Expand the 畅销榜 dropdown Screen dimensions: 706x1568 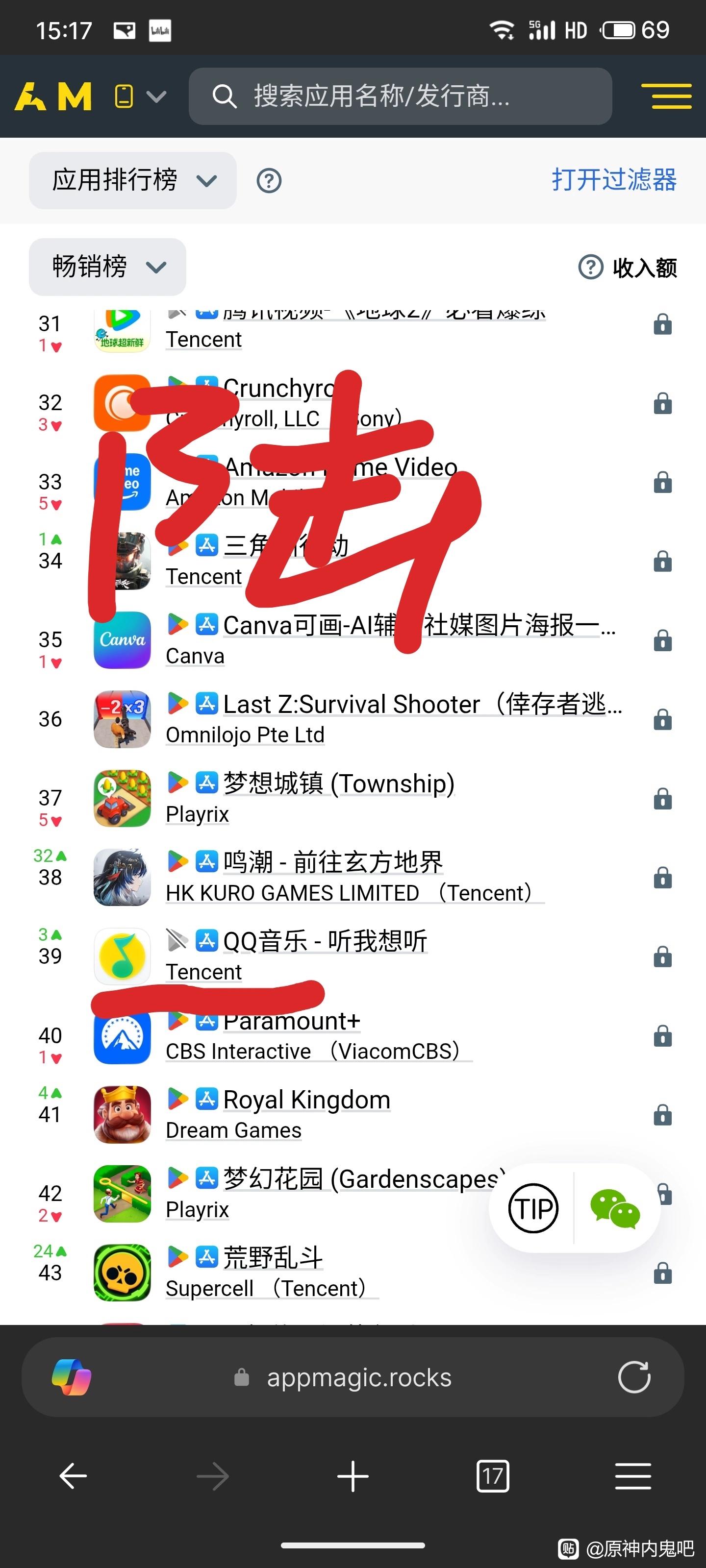click(107, 267)
